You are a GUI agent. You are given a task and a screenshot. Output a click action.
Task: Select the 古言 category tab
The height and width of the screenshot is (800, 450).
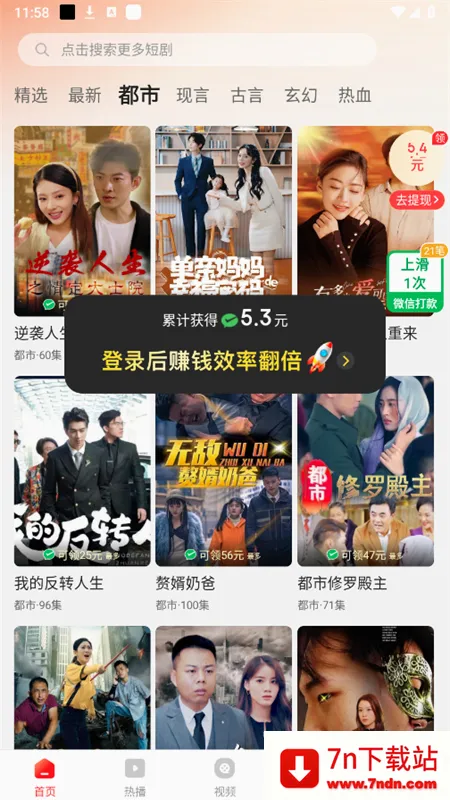point(246,95)
